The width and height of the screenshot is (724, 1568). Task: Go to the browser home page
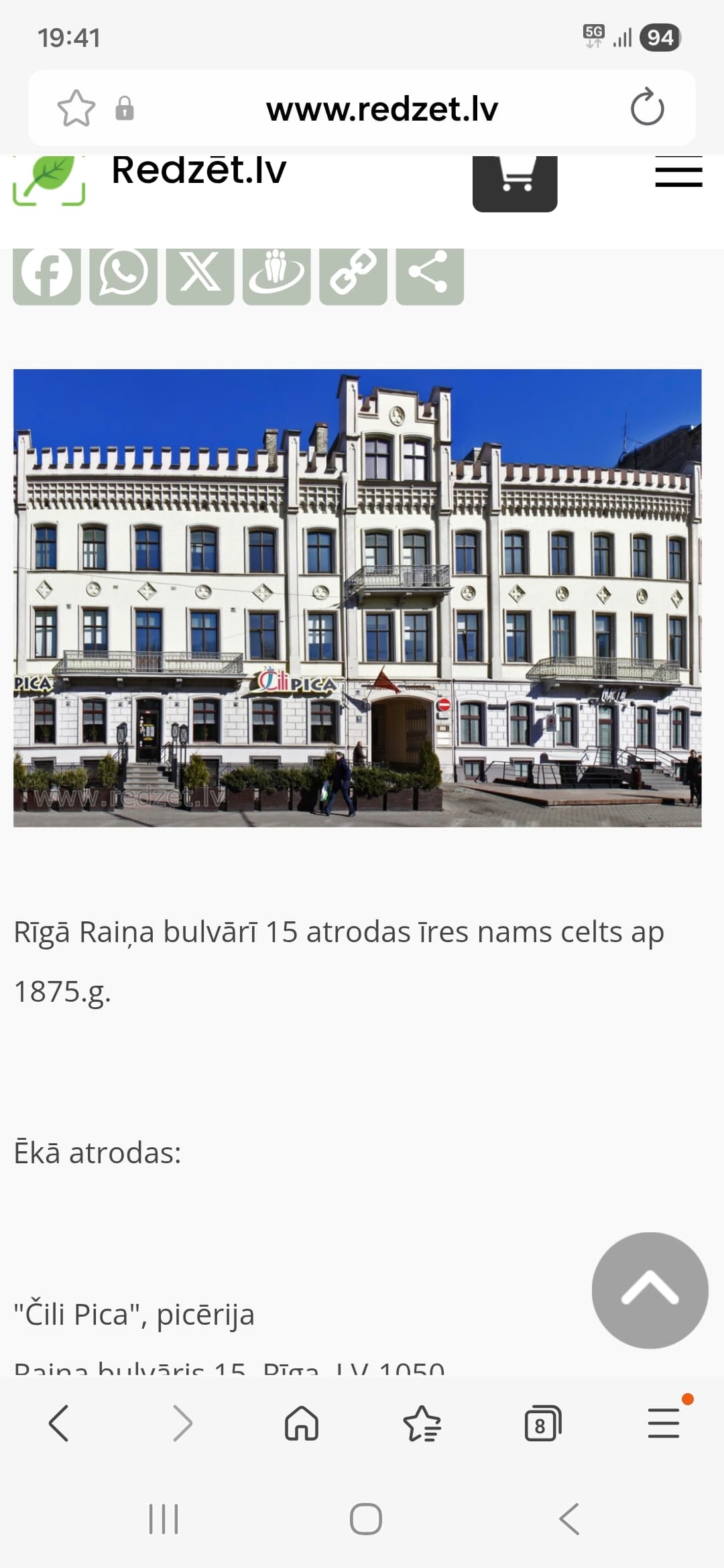tap(302, 1423)
